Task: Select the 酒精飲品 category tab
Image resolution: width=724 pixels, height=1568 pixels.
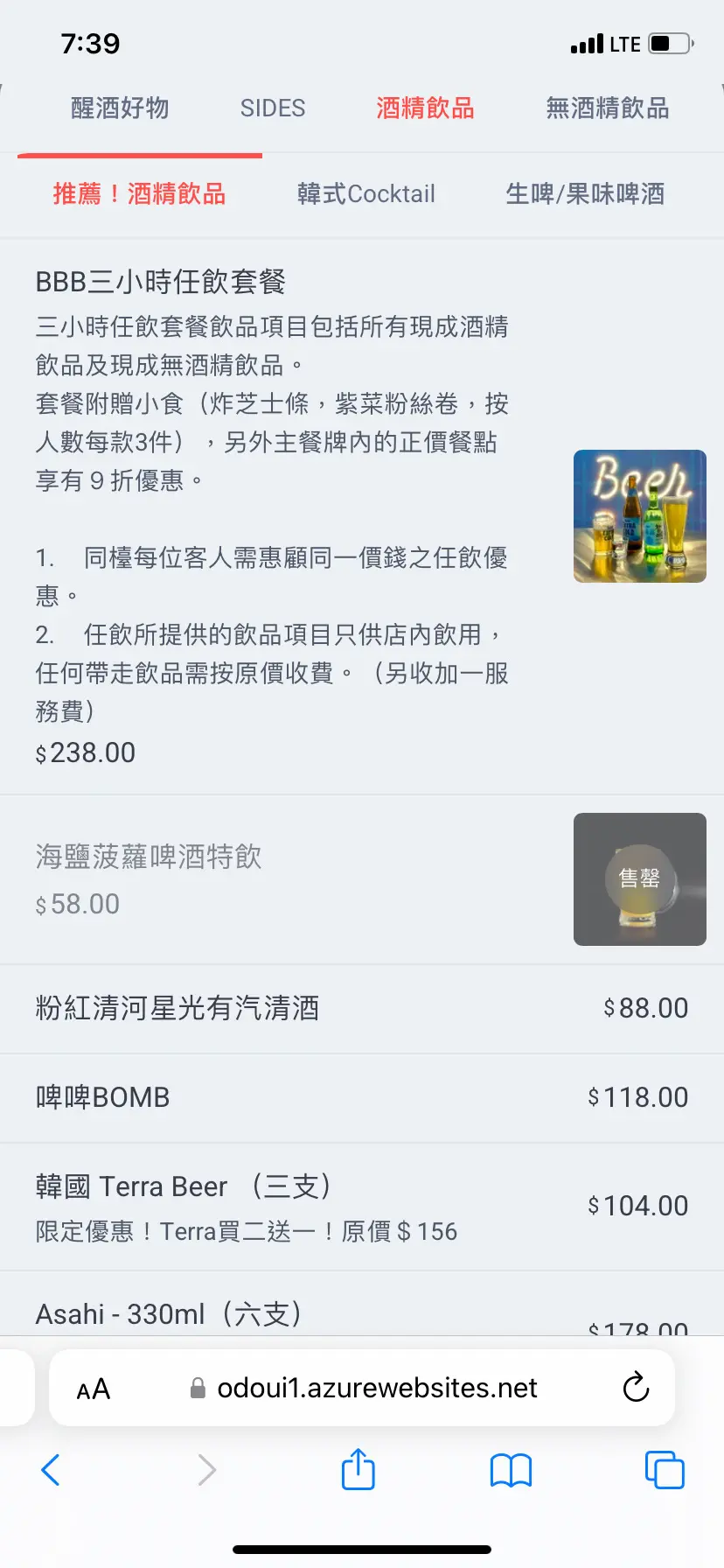Action: coord(425,108)
